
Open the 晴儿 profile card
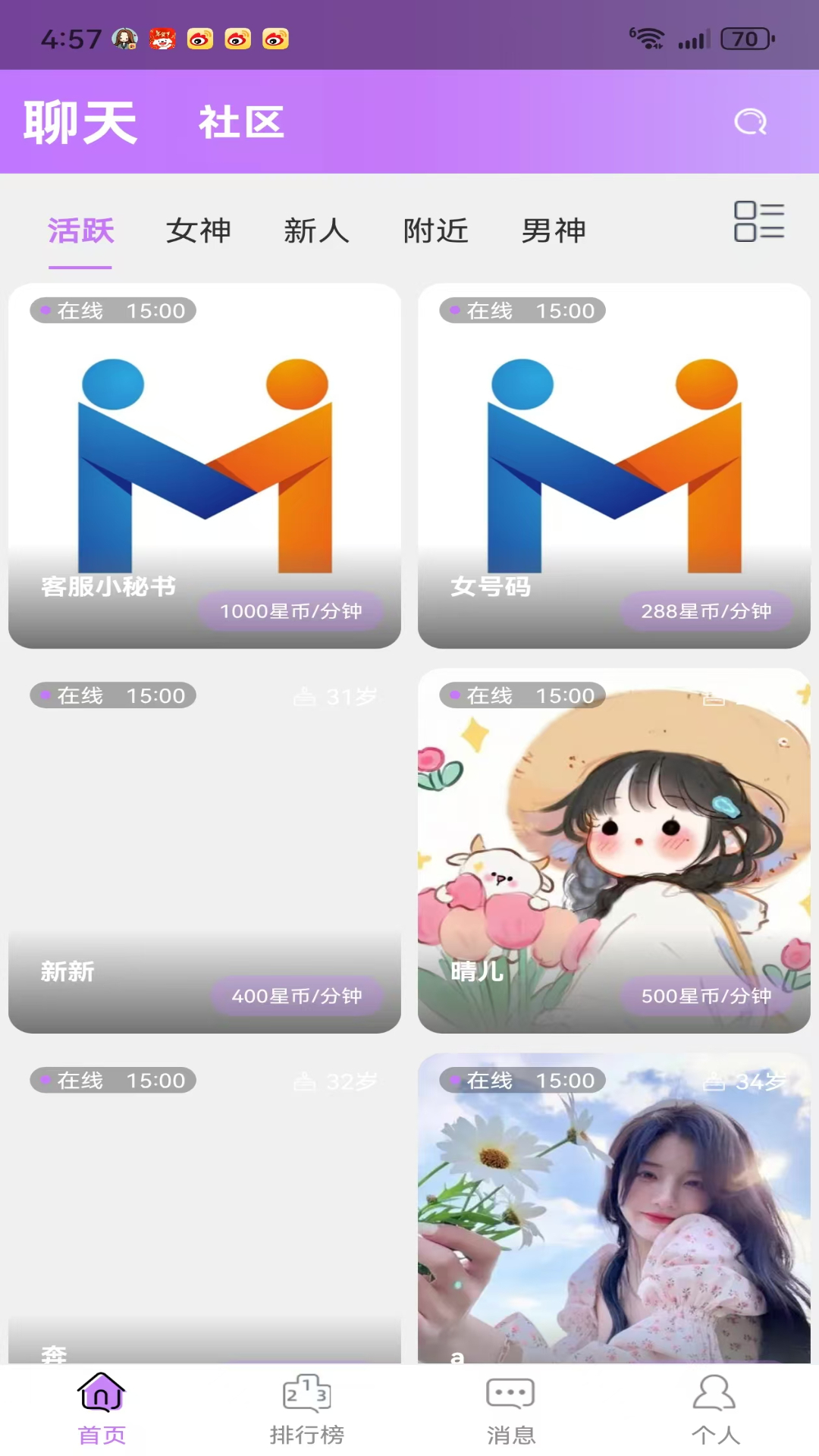(x=614, y=849)
